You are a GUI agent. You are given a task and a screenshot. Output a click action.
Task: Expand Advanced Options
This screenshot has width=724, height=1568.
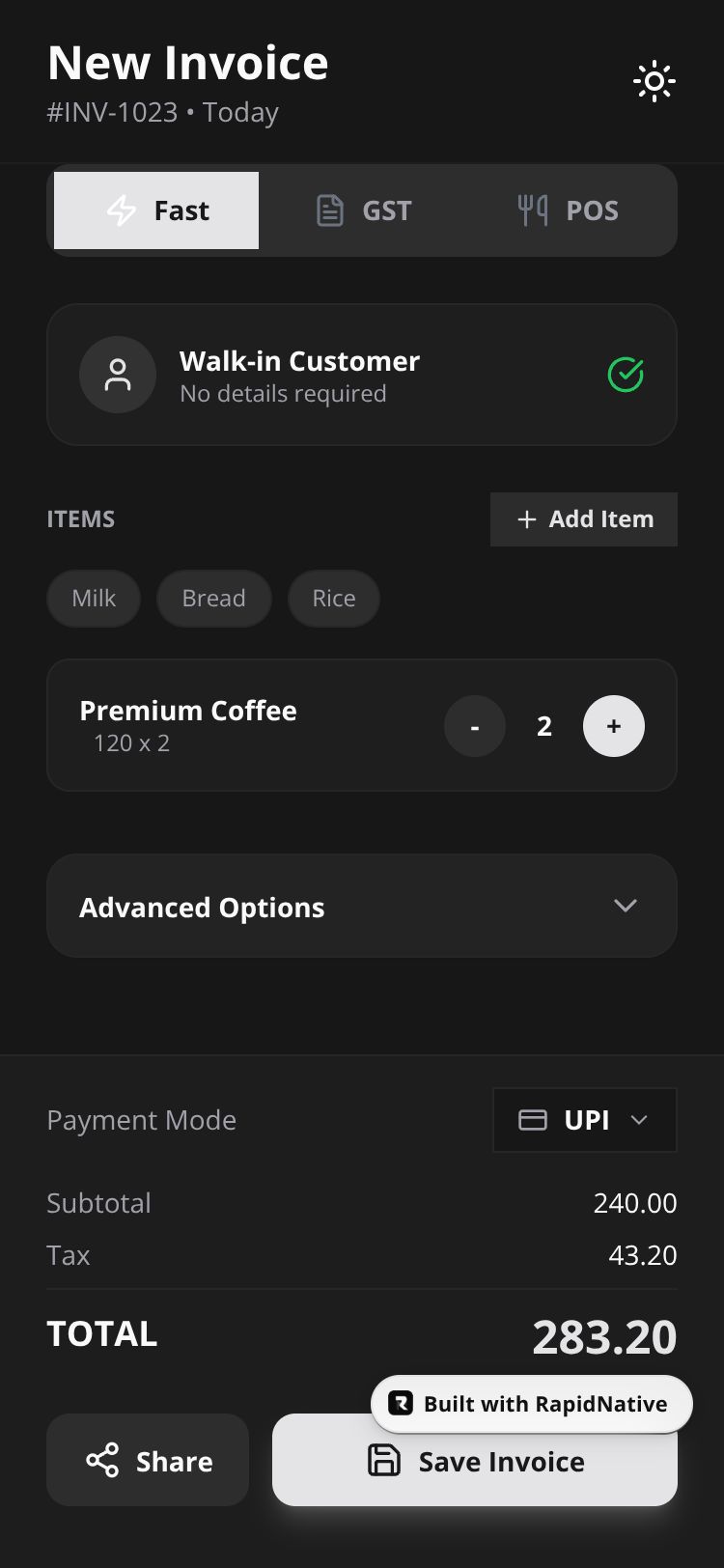pos(361,907)
